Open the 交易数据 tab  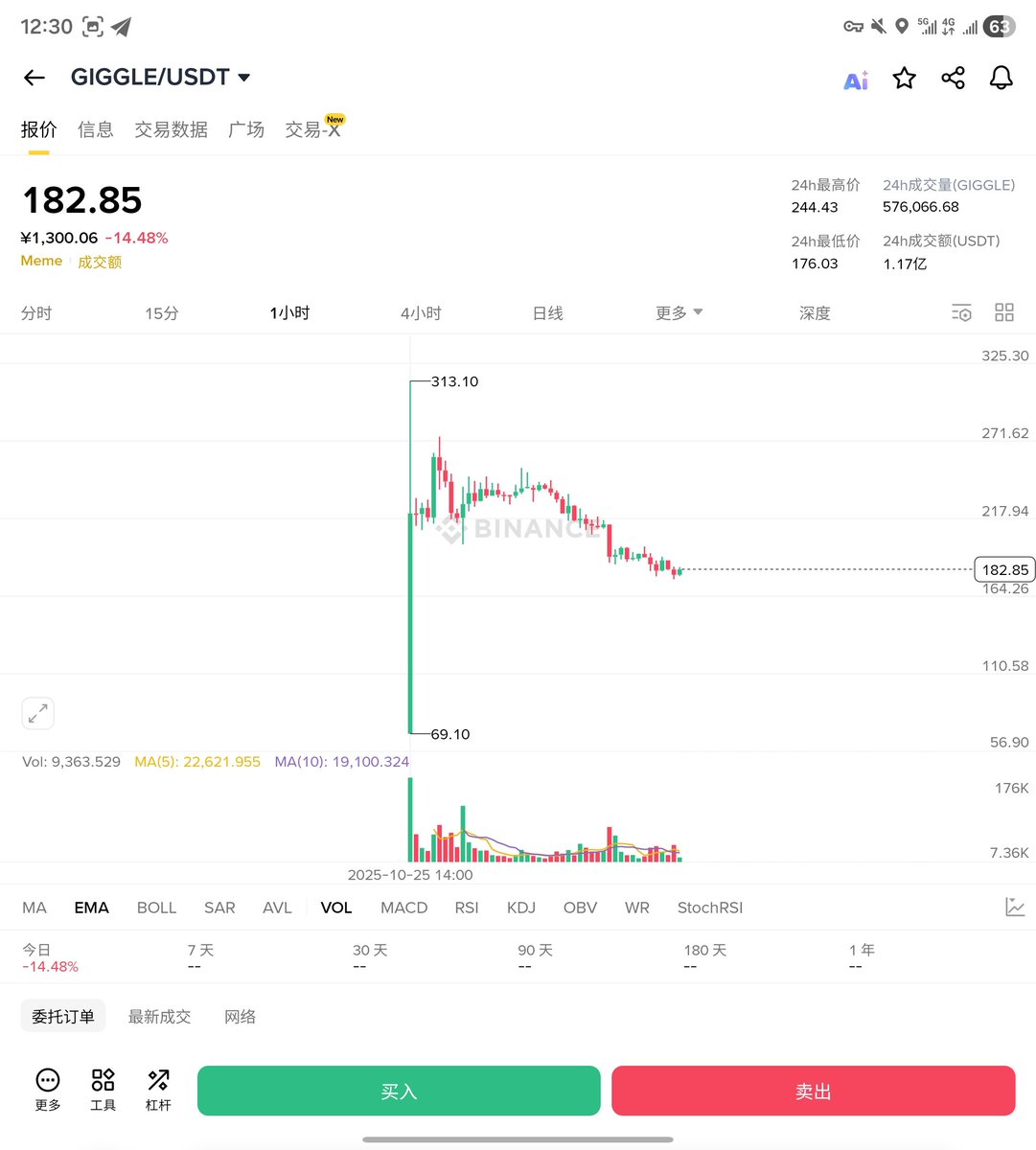(171, 129)
